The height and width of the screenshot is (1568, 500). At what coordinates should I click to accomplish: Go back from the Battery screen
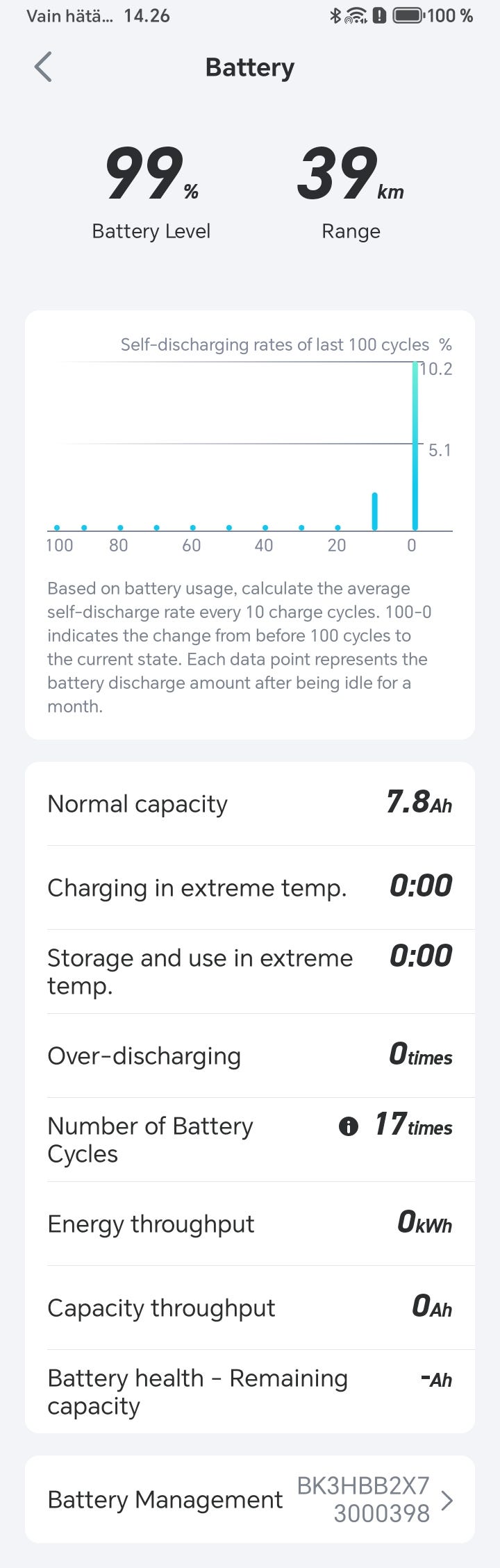[x=43, y=67]
